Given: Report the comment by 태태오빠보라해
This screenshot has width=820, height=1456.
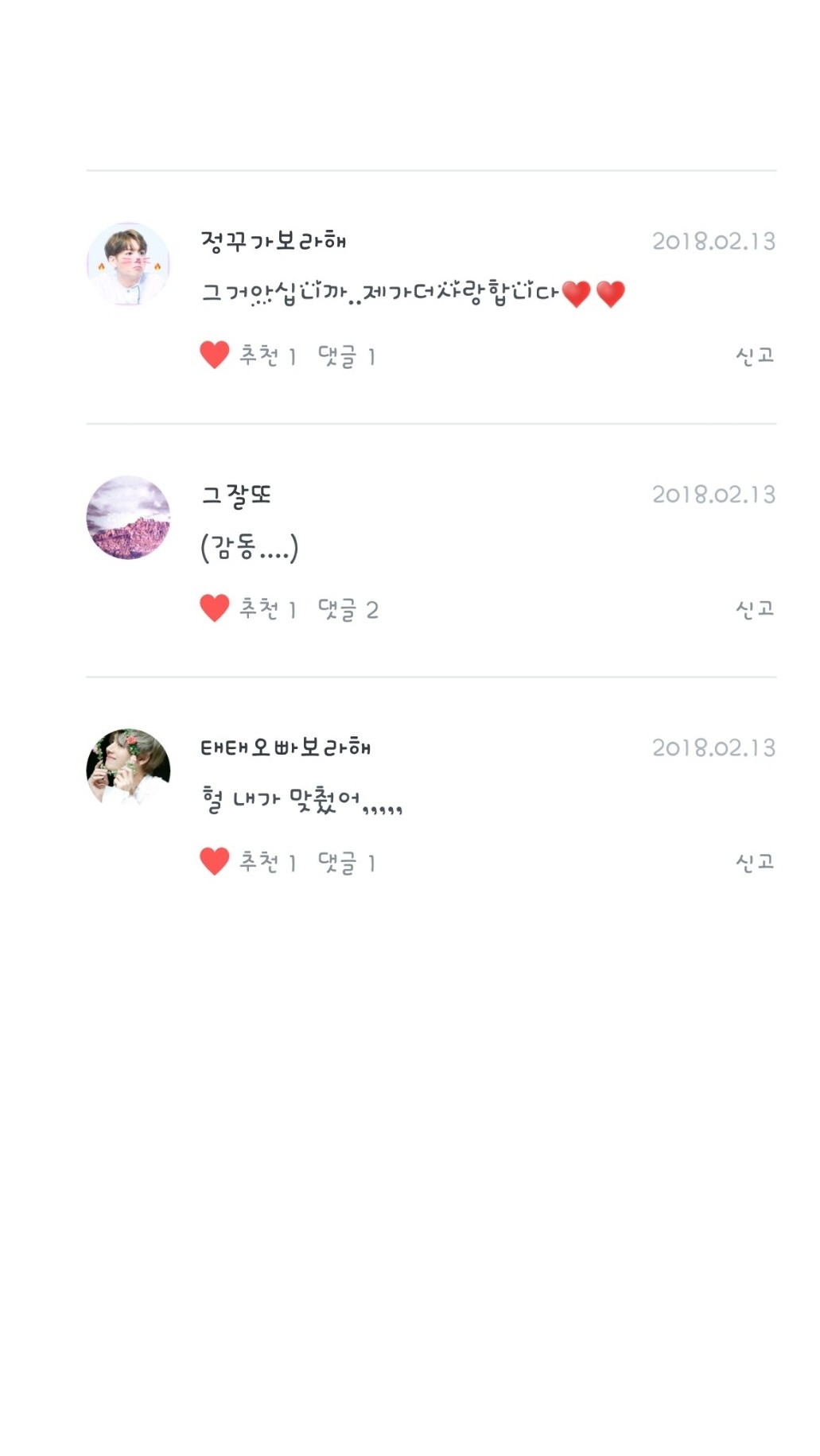Looking at the screenshot, I should [754, 862].
